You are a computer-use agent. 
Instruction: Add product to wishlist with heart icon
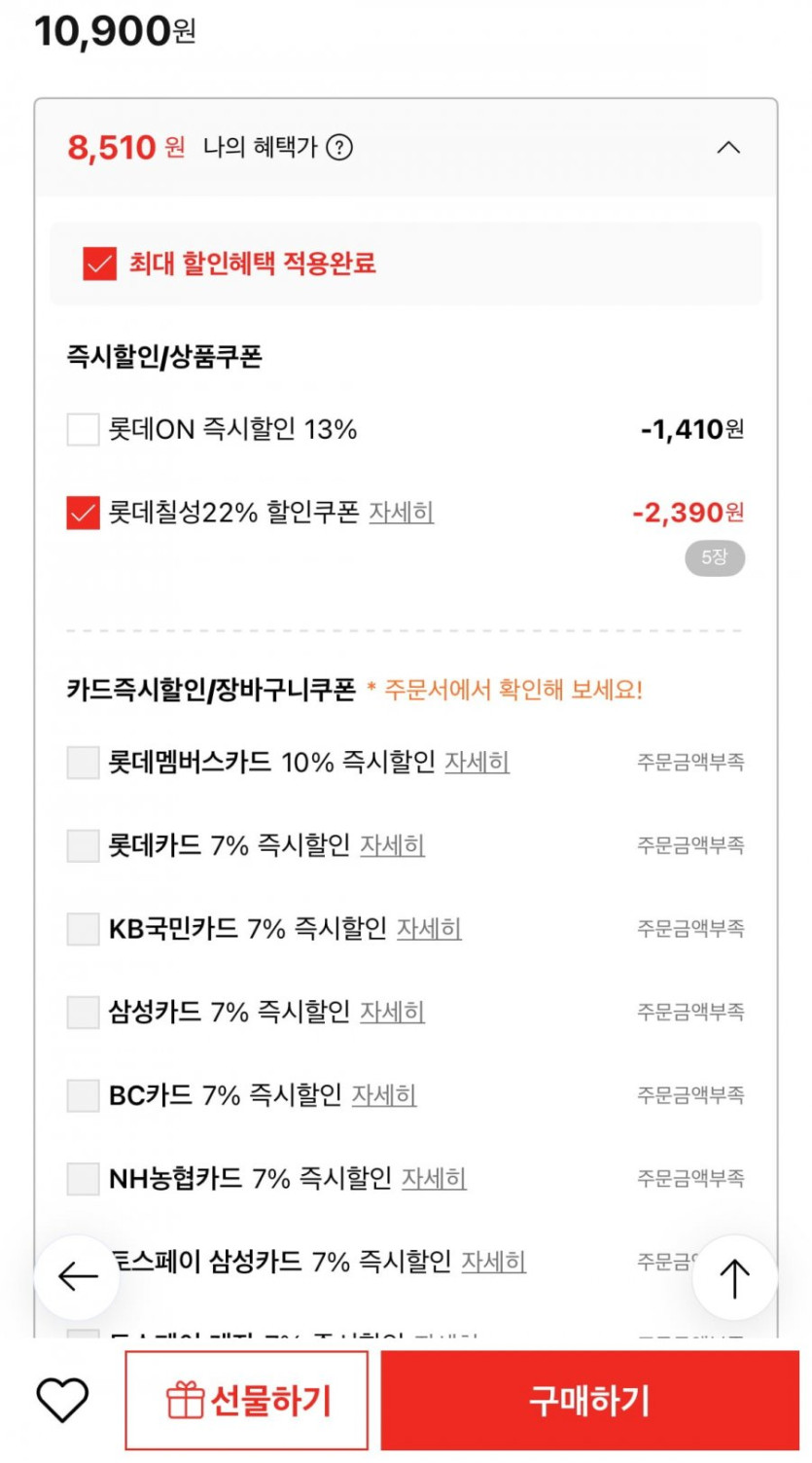(x=62, y=1400)
